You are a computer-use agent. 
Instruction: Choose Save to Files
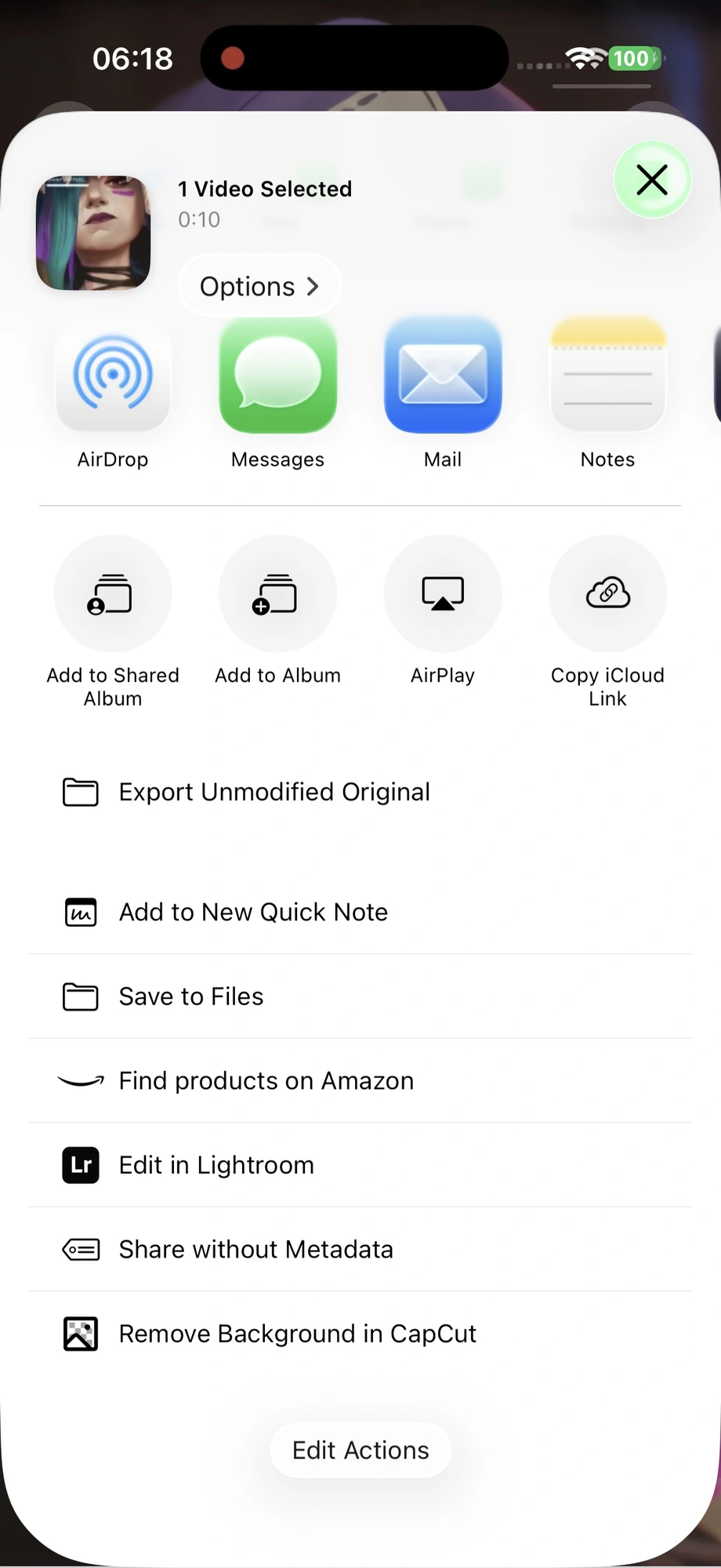pos(191,996)
